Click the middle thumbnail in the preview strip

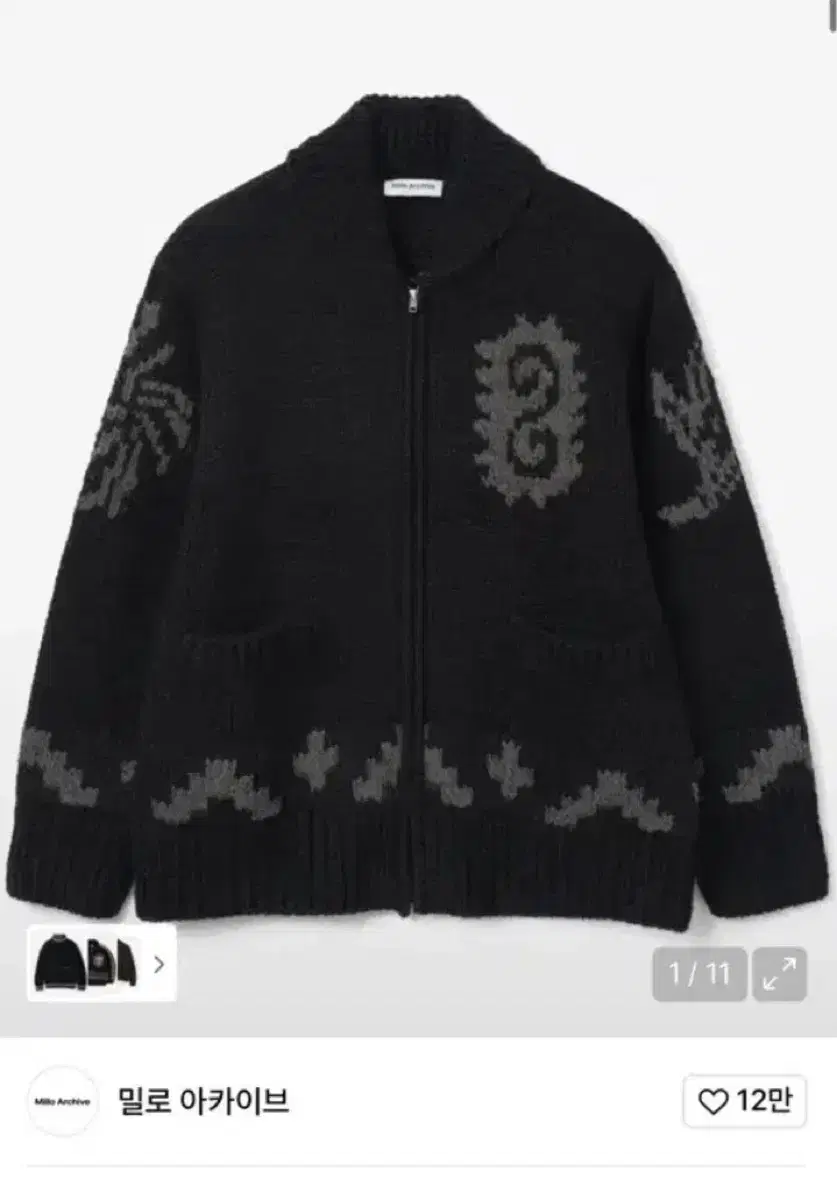click(100, 963)
